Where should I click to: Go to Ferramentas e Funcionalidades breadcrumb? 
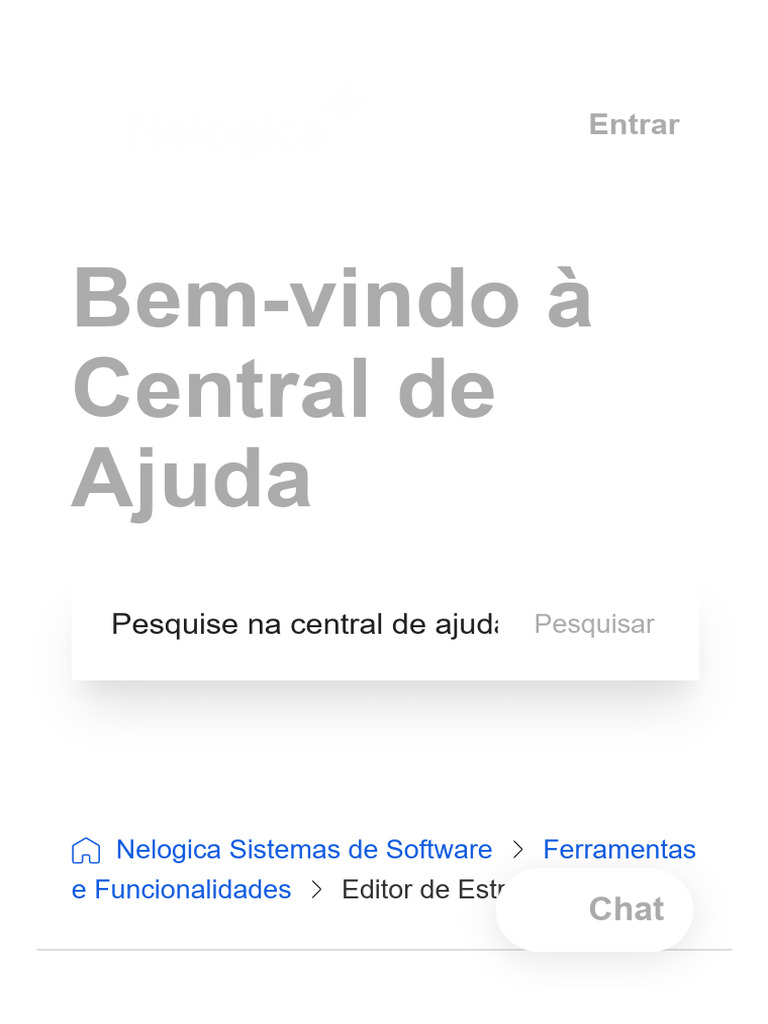click(x=618, y=850)
